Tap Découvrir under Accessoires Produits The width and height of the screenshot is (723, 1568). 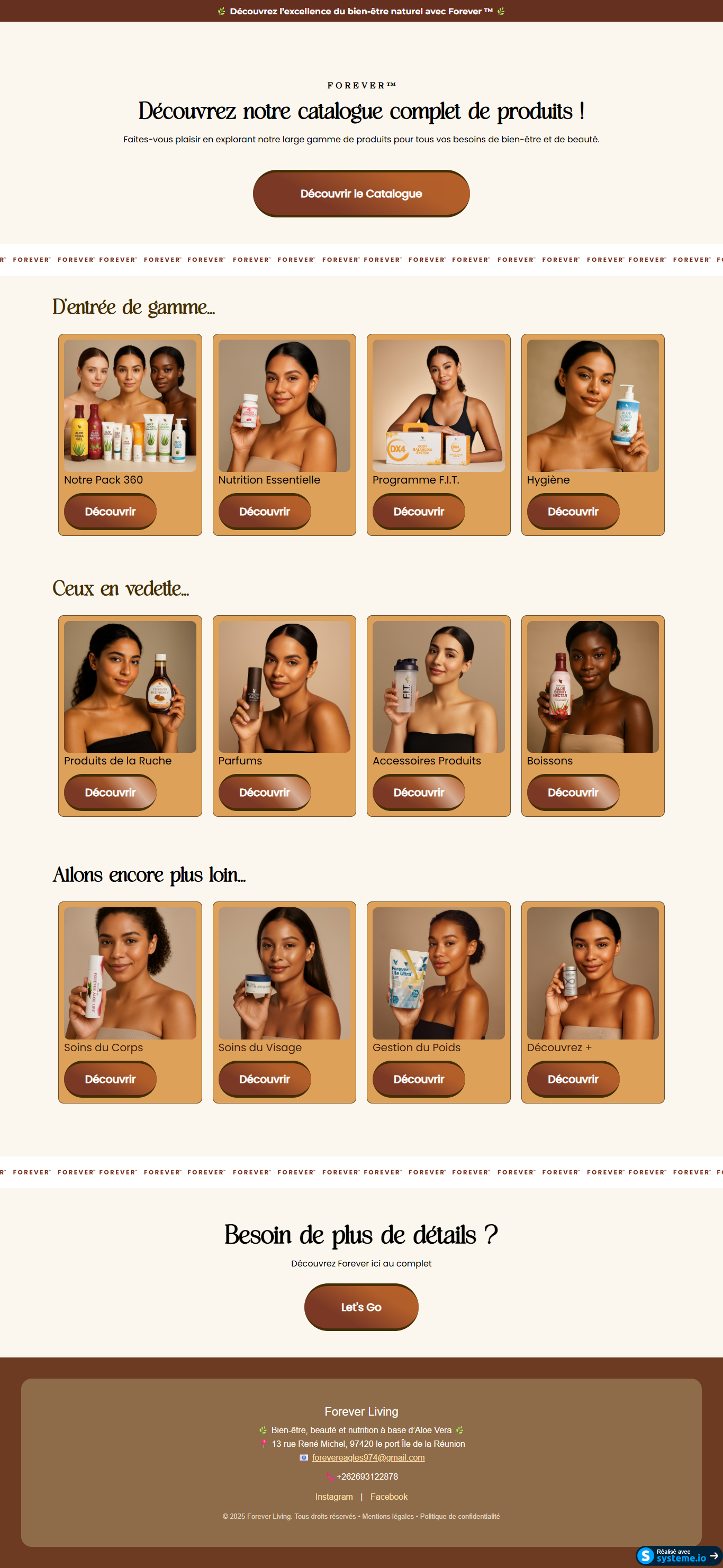[x=419, y=792]
